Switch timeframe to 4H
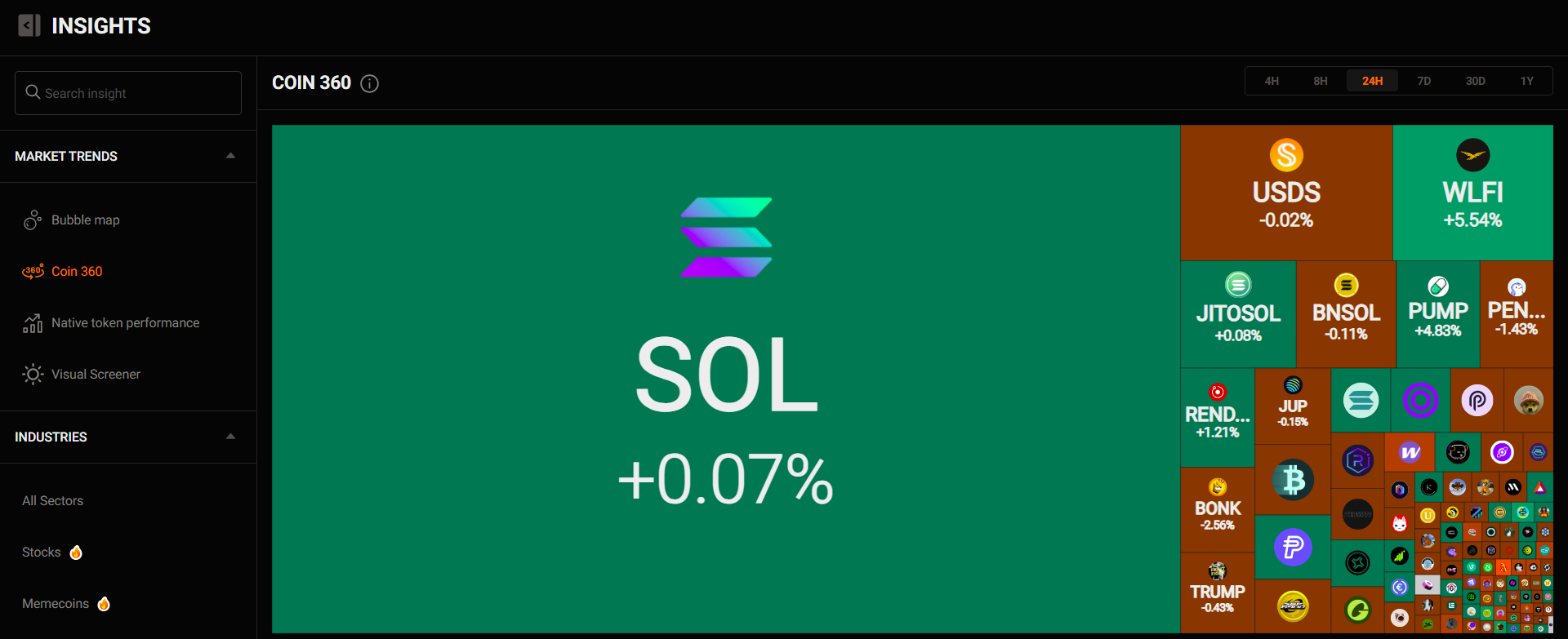The height and width of the screenshot is (639, 1568). [1272, 81]
